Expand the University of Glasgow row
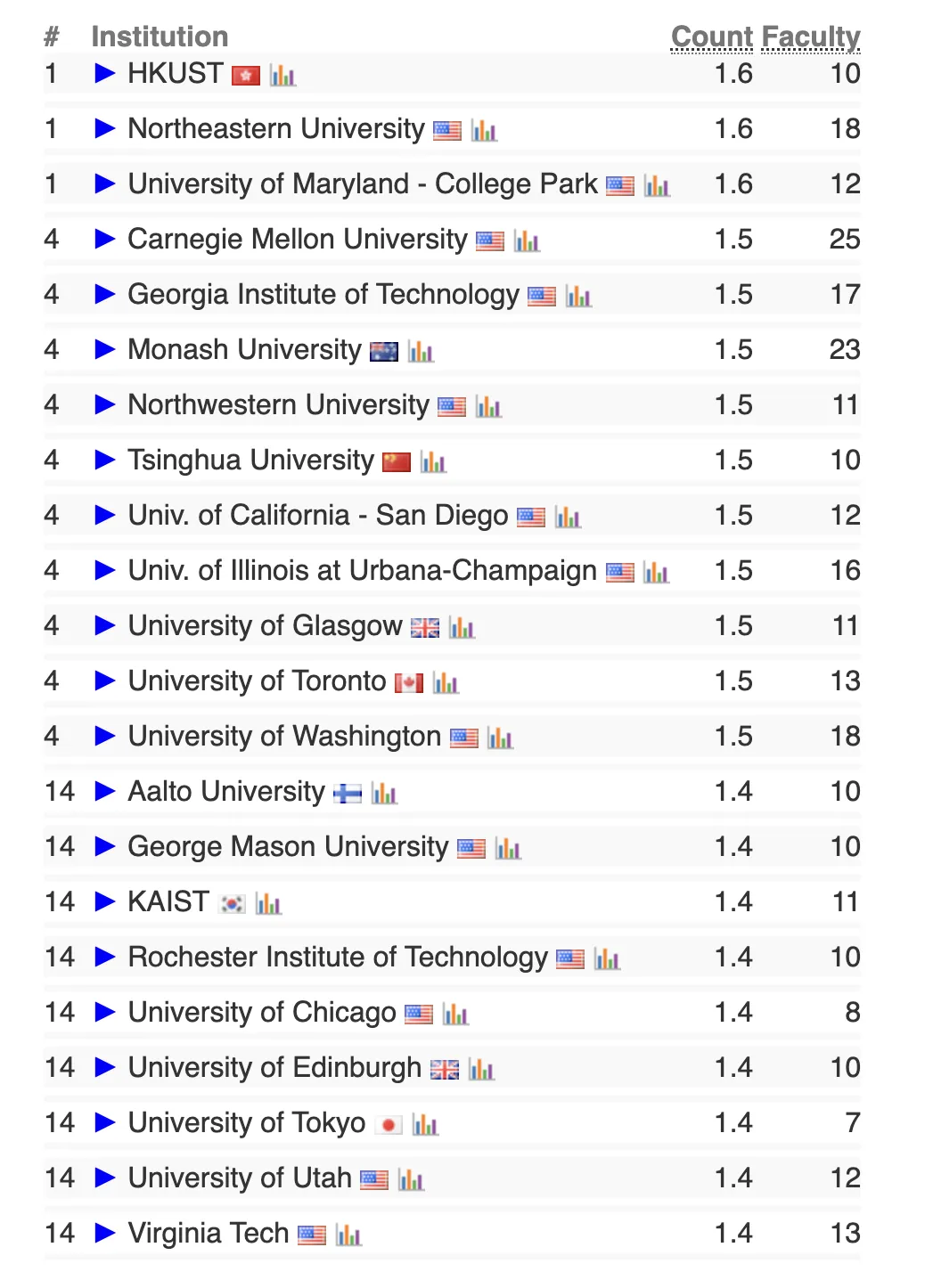Viewport: 925px width, 1288px height. click(x=105, y=626)
